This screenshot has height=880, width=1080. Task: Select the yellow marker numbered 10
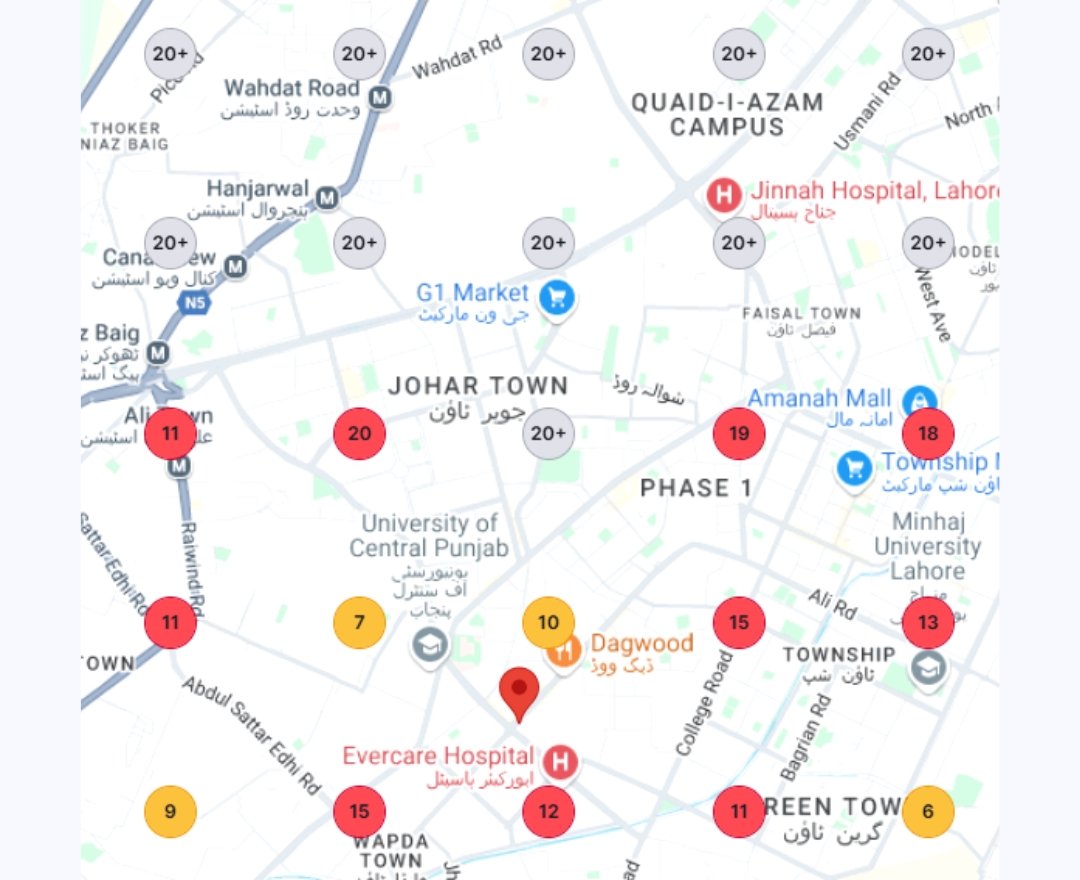(x=548, y=622)
